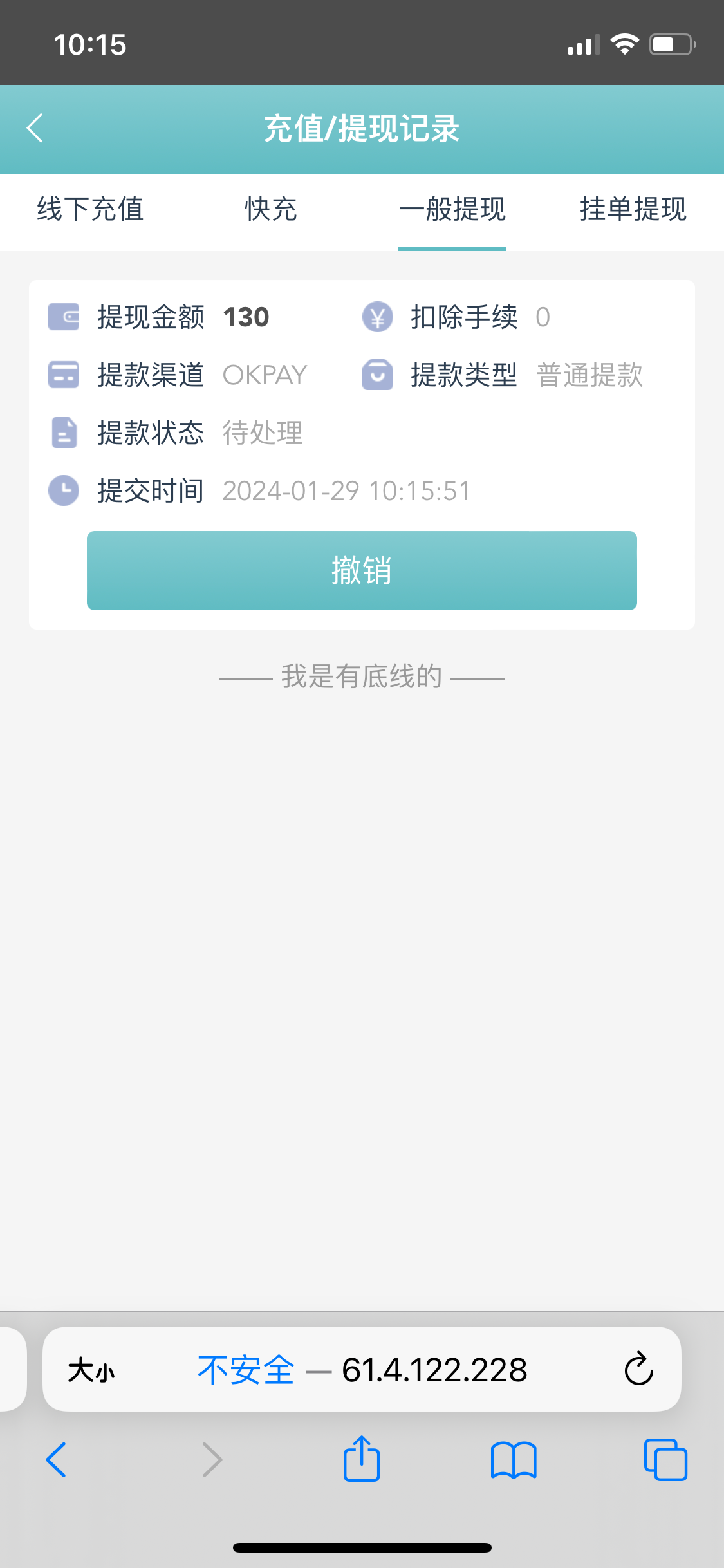Tap the forward navigation arrow
The width and height of the screenshot is (724, 1568).
click(x=211, y=1459)
